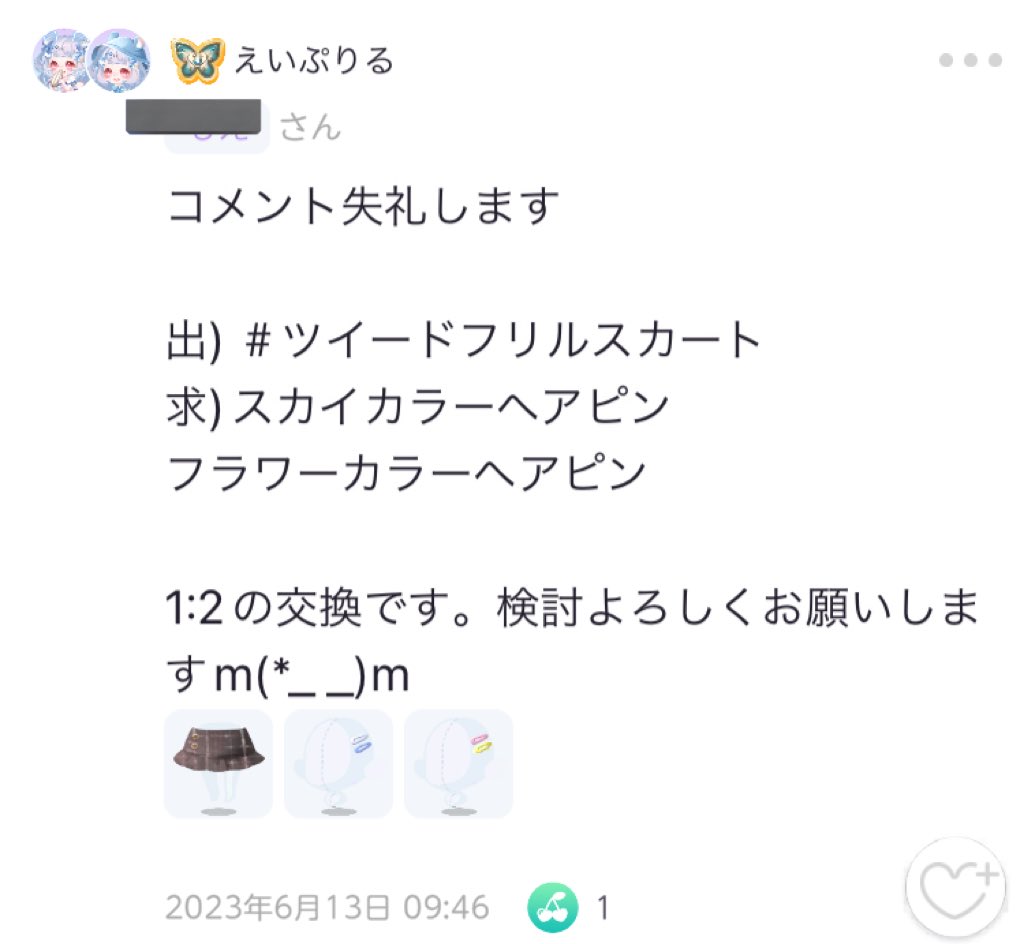
Task: View the brown tweed skirt item
Action: (x=218, y=763)
